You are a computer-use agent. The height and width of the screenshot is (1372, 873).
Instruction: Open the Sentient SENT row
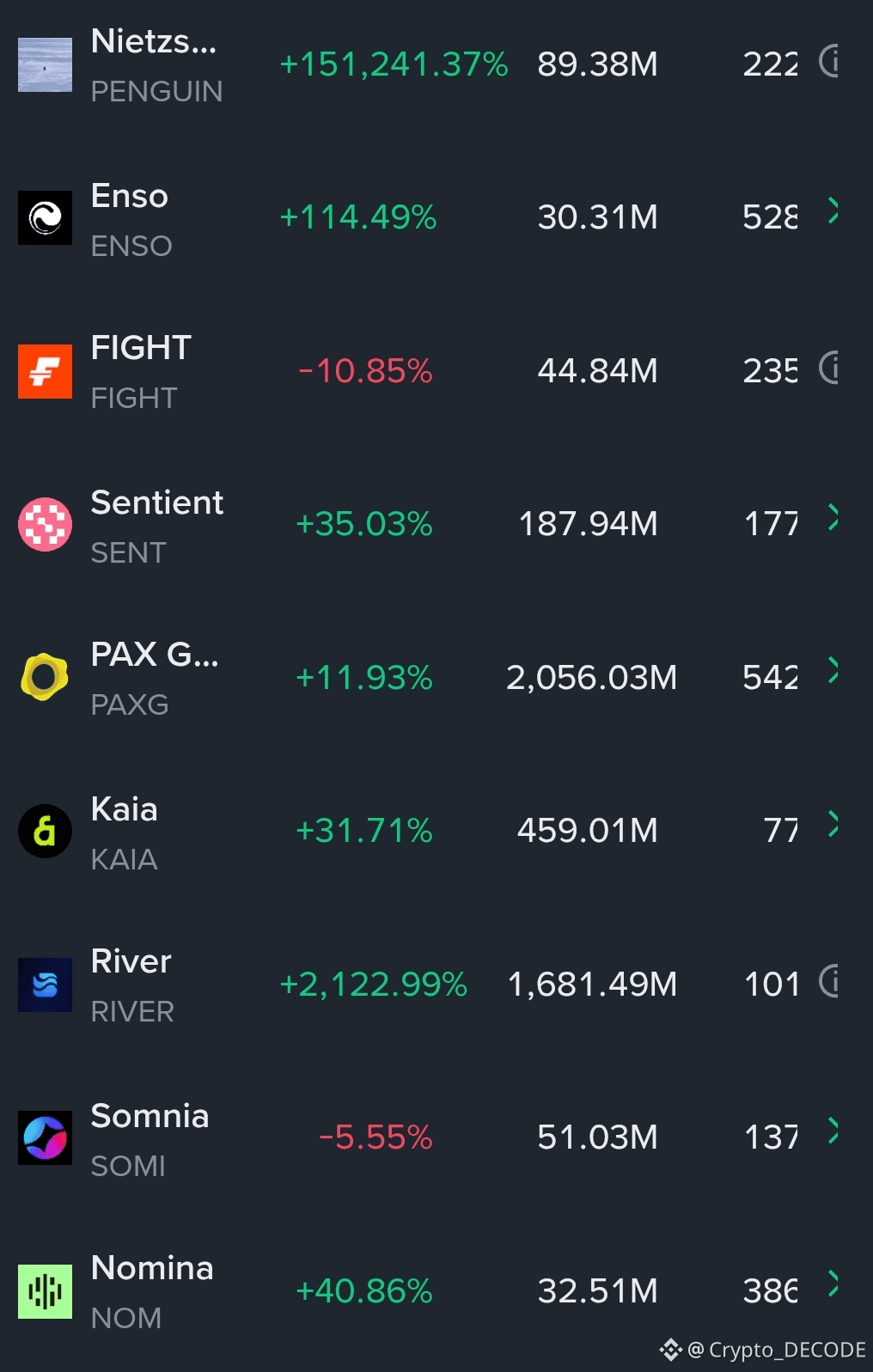pyautogui.click(x=156, y=526)
